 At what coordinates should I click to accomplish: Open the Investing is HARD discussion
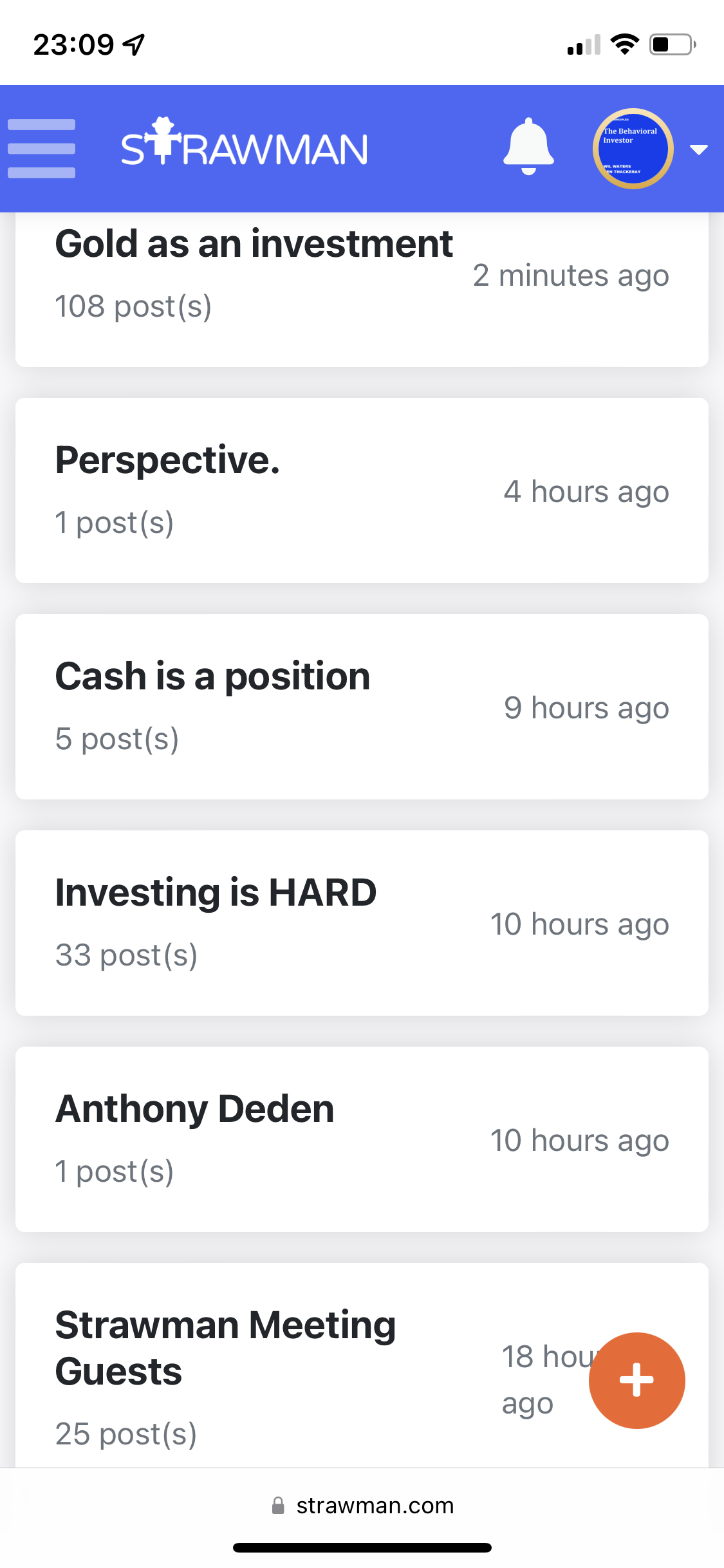click(216, 893)
